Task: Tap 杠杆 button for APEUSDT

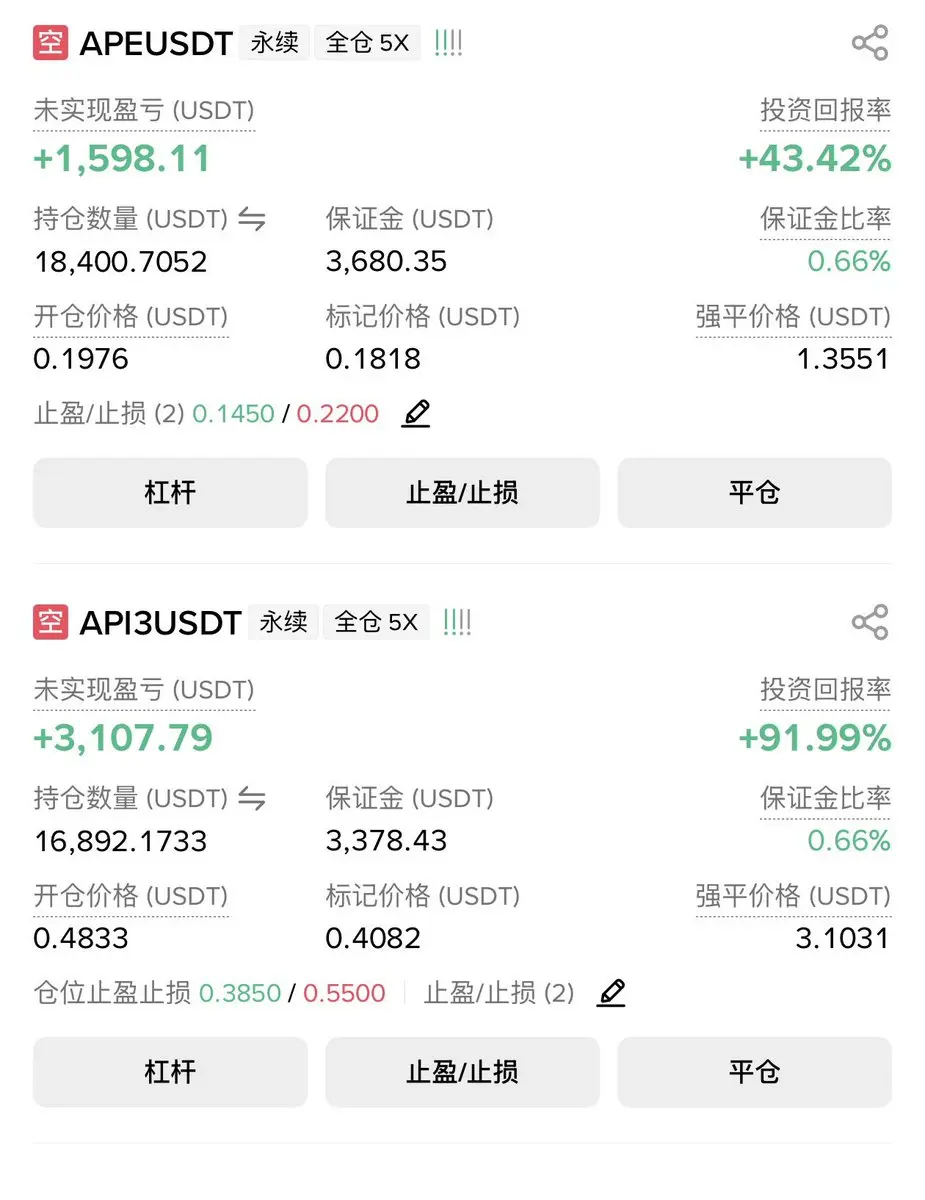Action: [170, 493]
